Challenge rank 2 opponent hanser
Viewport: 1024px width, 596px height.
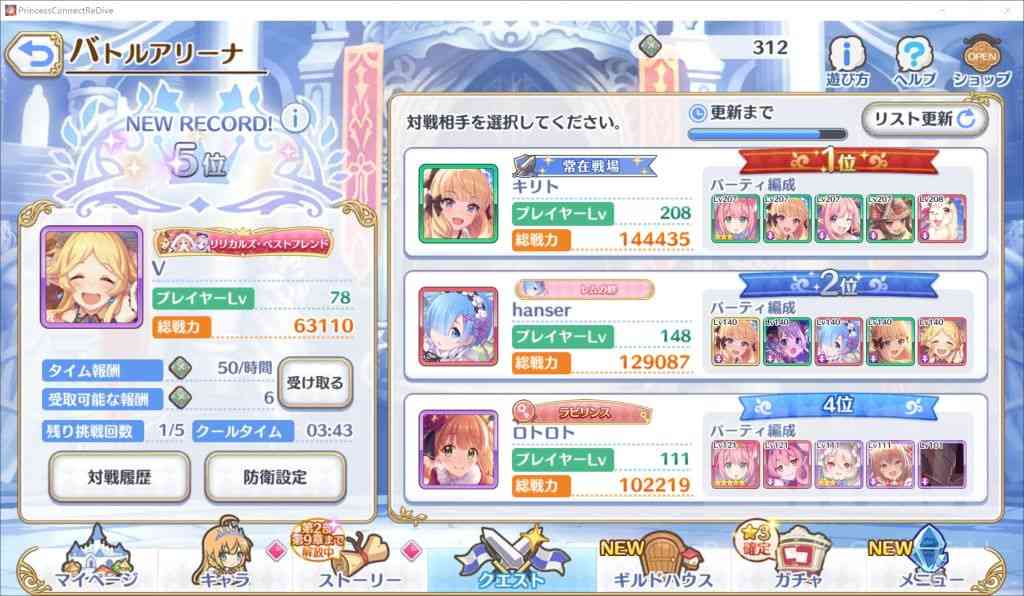695,326
